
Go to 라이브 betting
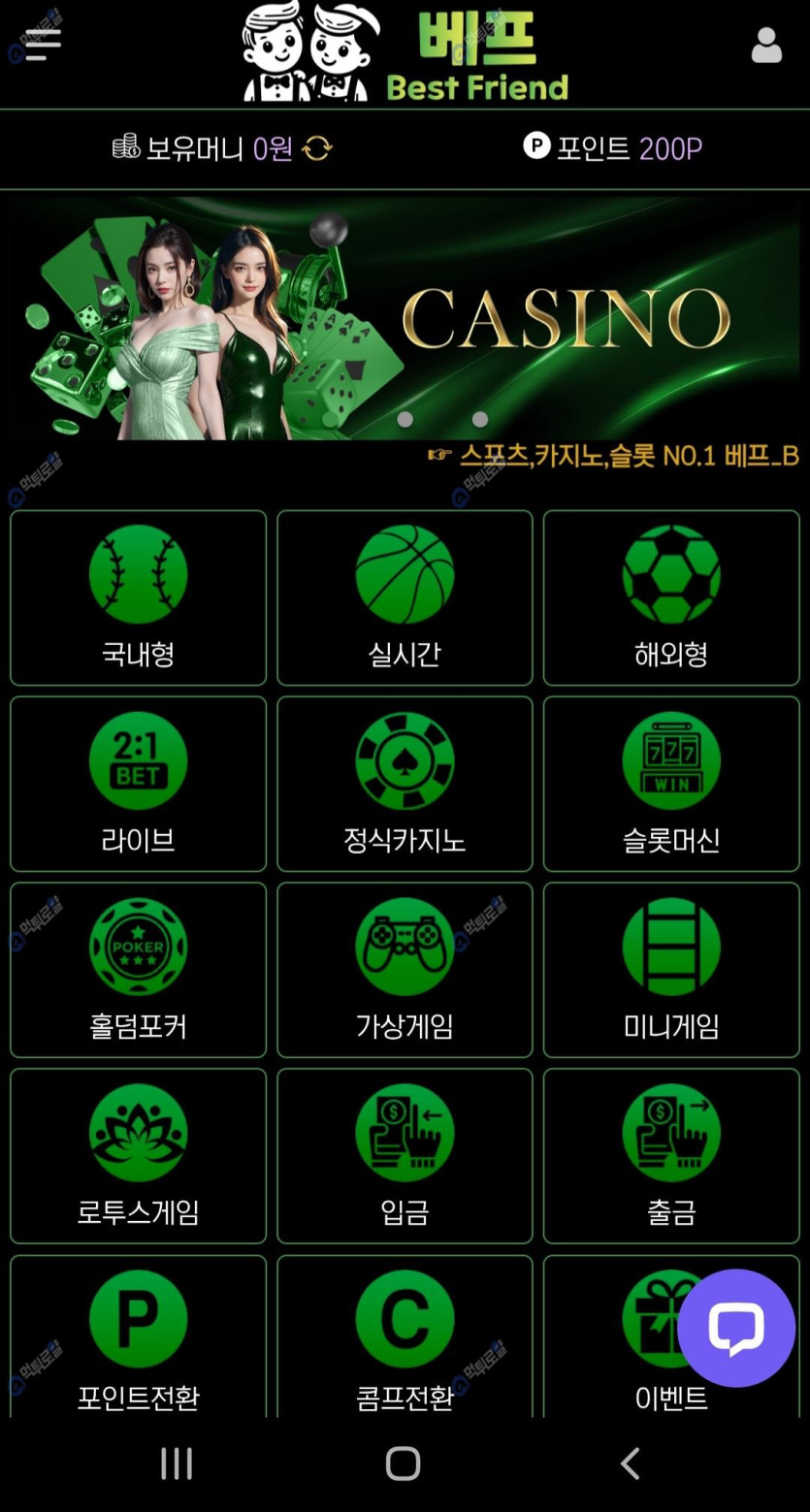pyautogui.click(x=138, y=784)
